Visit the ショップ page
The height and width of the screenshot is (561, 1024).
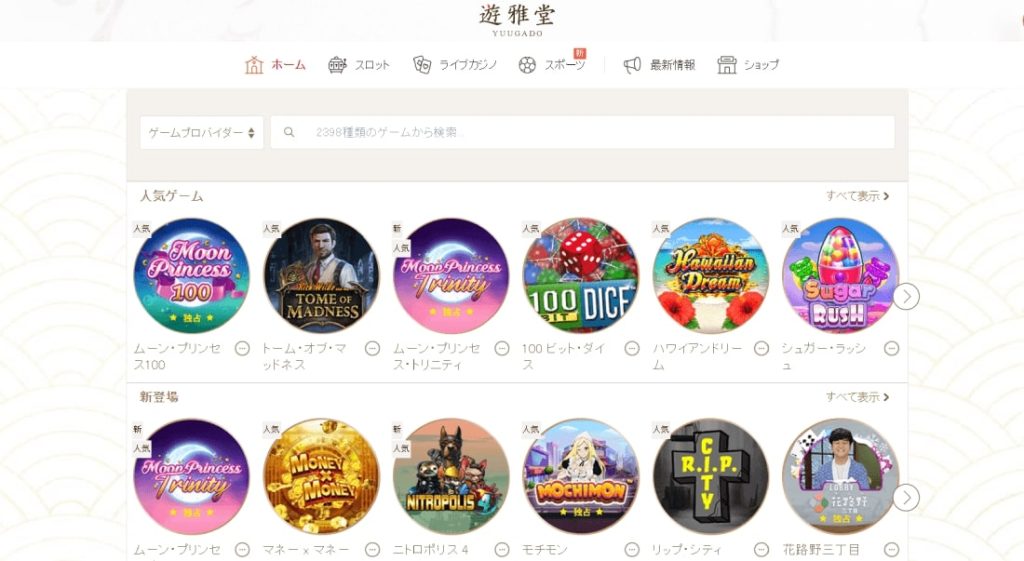748,65
